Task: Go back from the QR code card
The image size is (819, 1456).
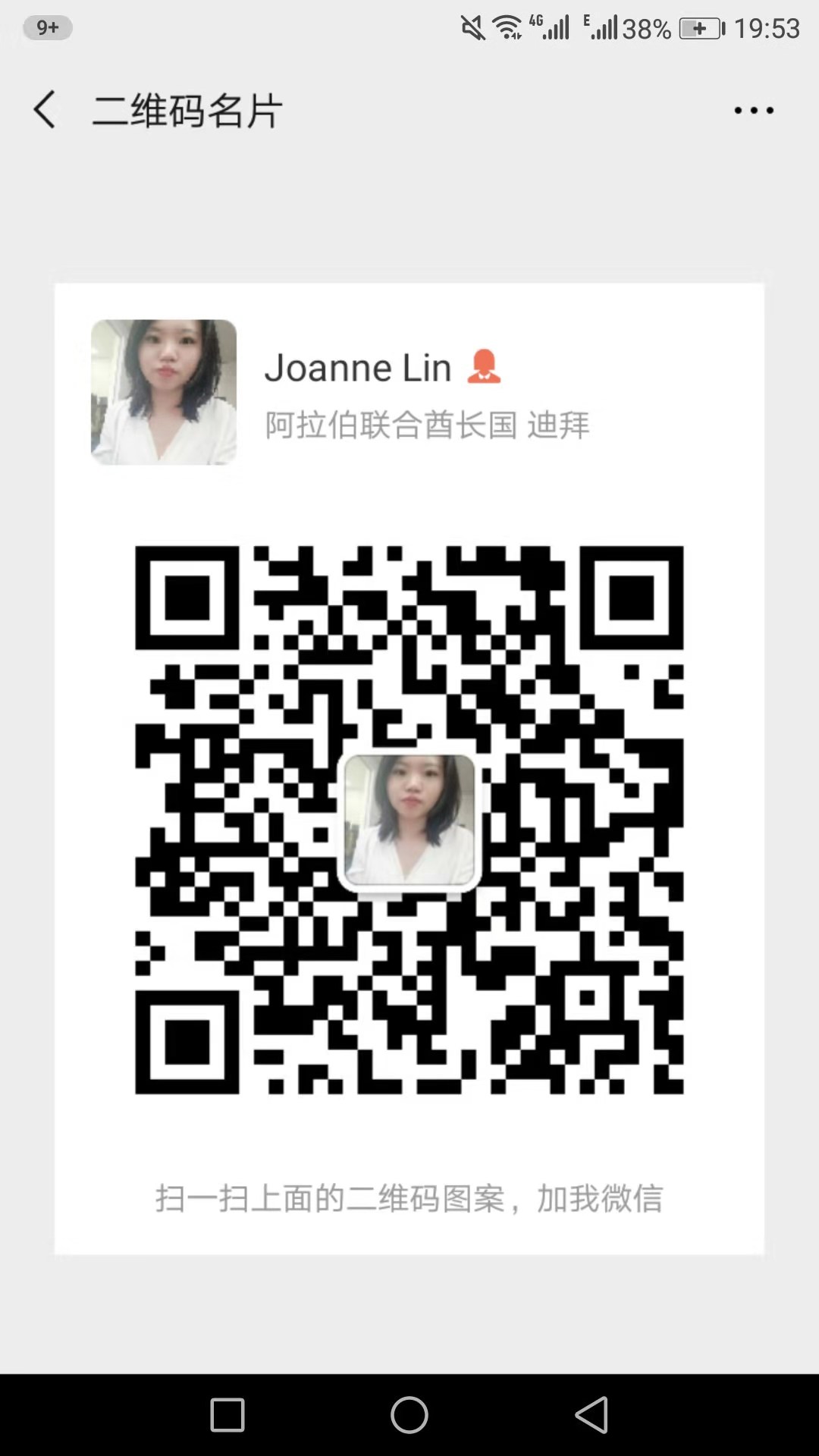Action: coord(45,110)
